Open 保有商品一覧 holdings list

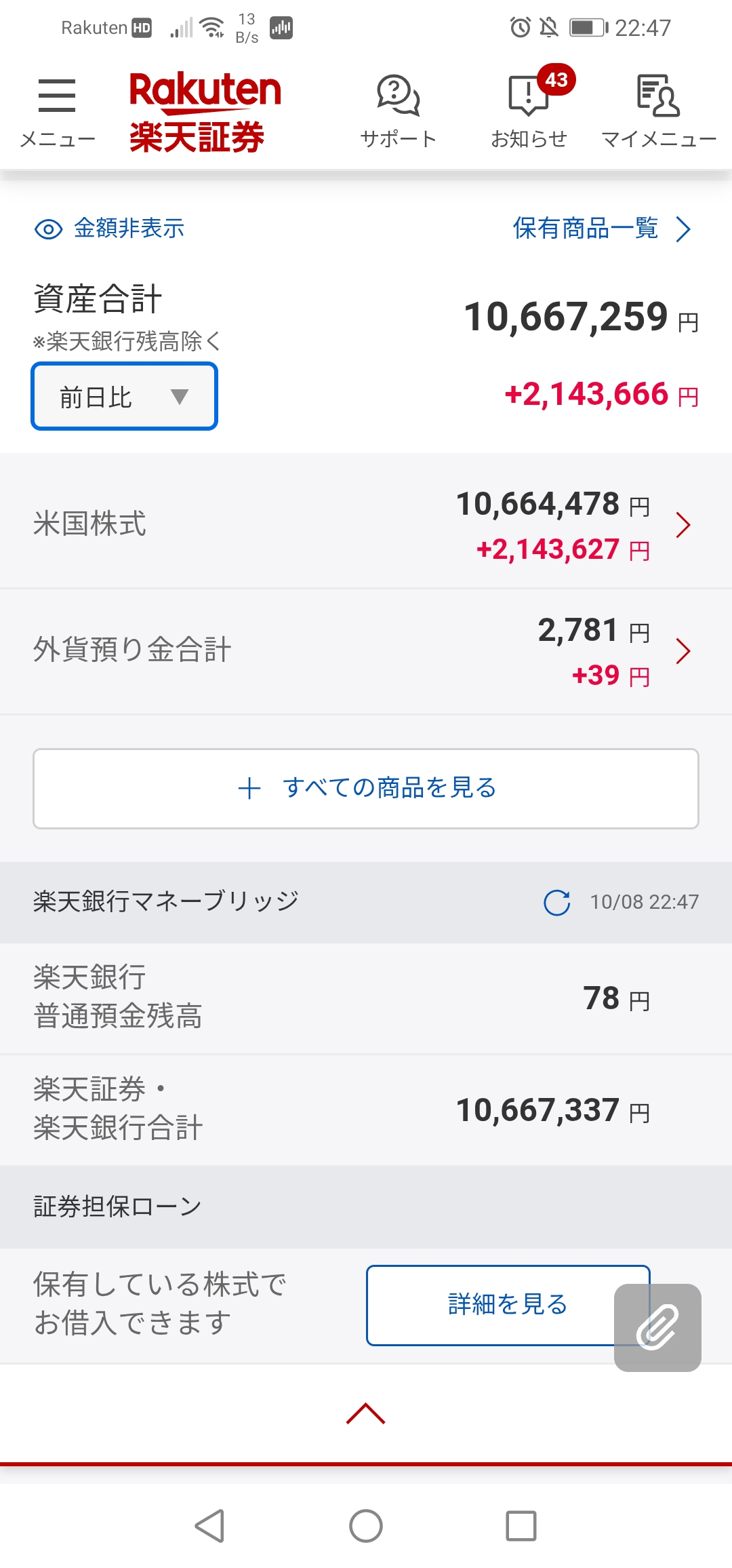[x=601, y=229]
